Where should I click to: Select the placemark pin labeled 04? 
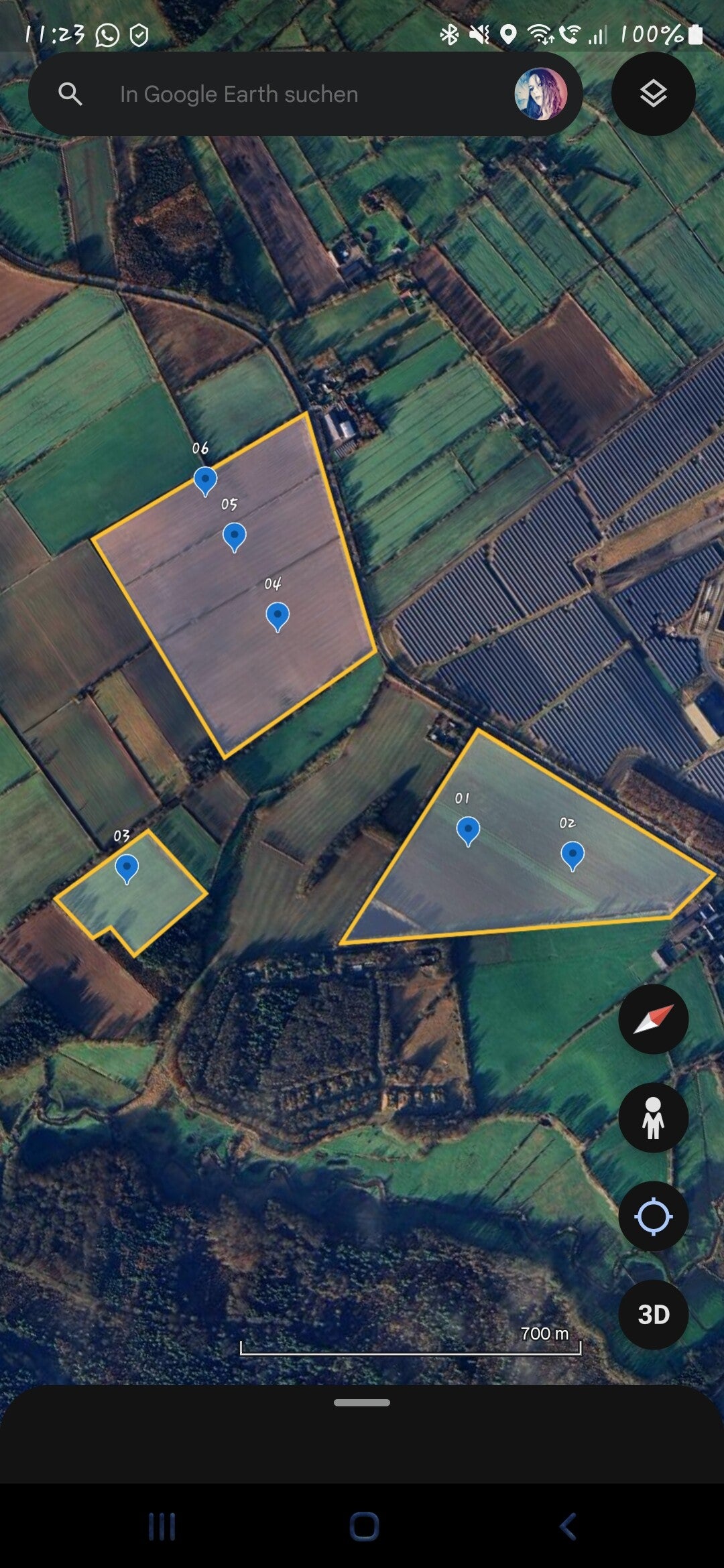pyautogui.click(x=278, y=615)
